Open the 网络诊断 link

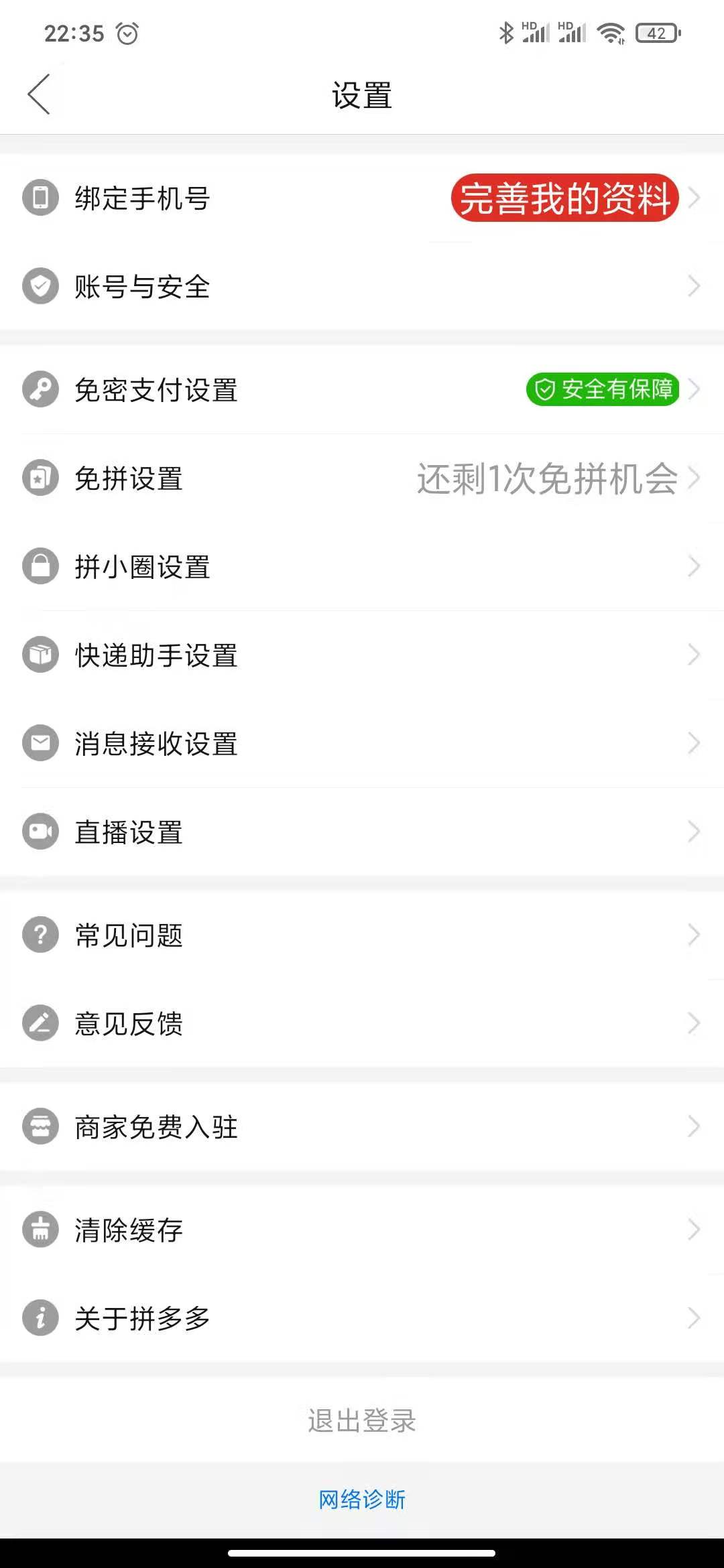[x=362, y=1500]
